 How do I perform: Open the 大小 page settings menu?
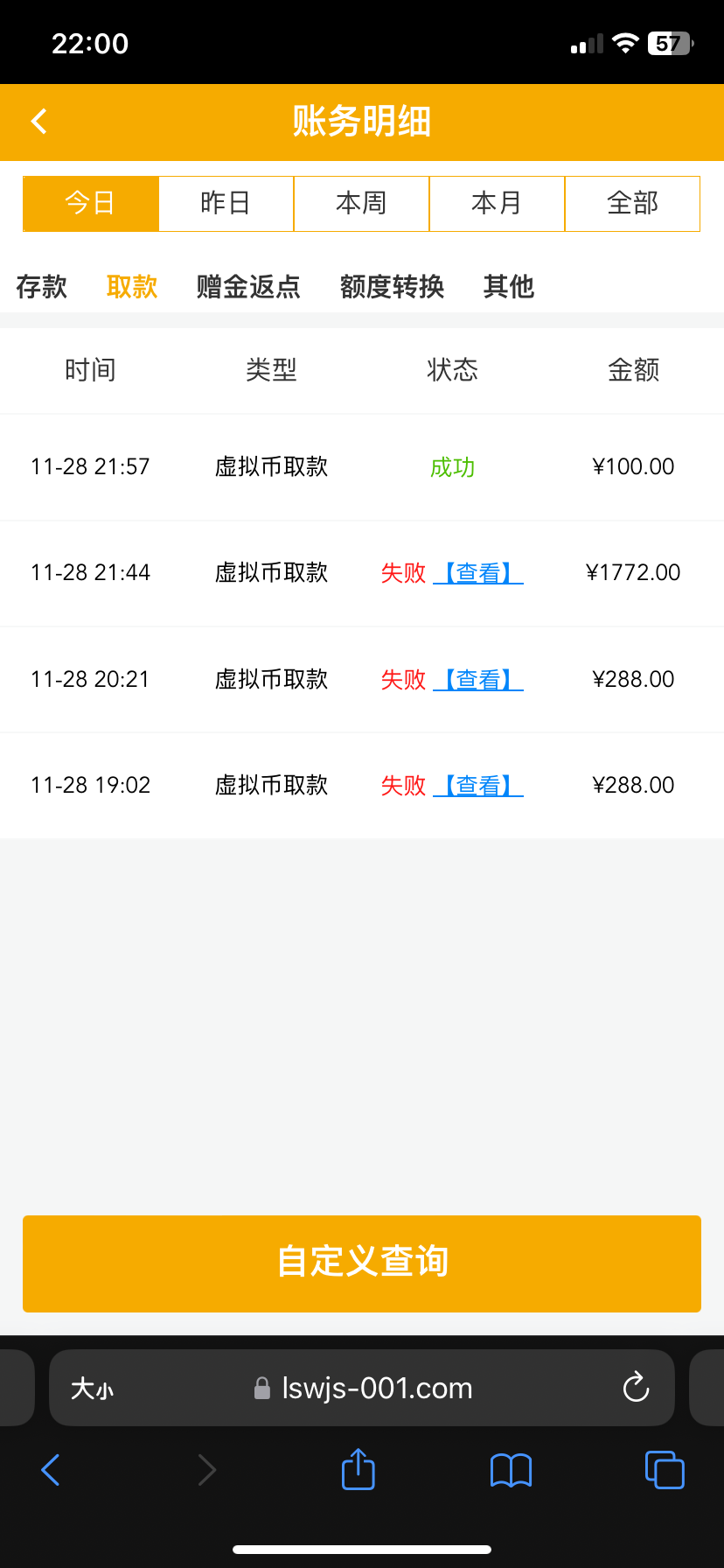(93, 1389)
